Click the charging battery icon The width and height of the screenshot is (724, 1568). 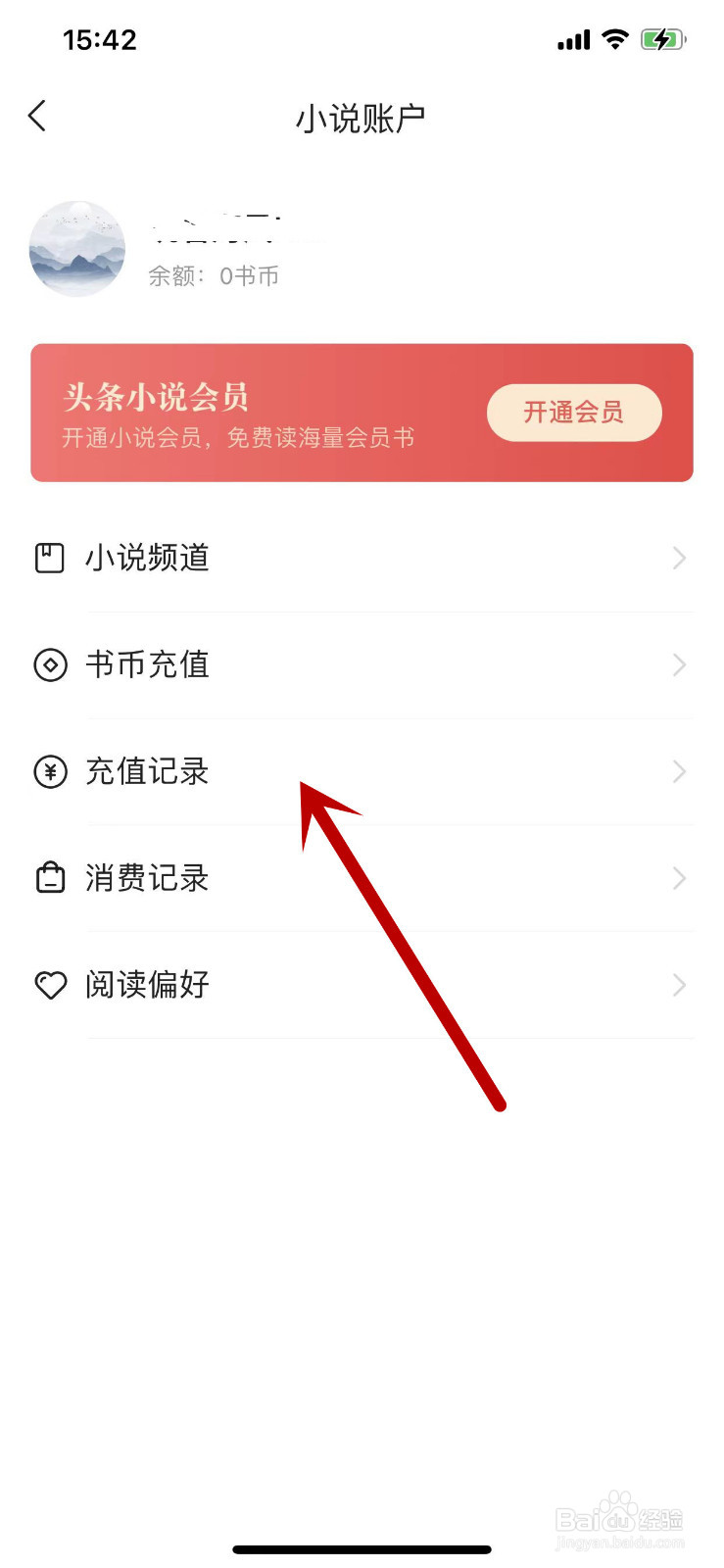coord(662,38)
